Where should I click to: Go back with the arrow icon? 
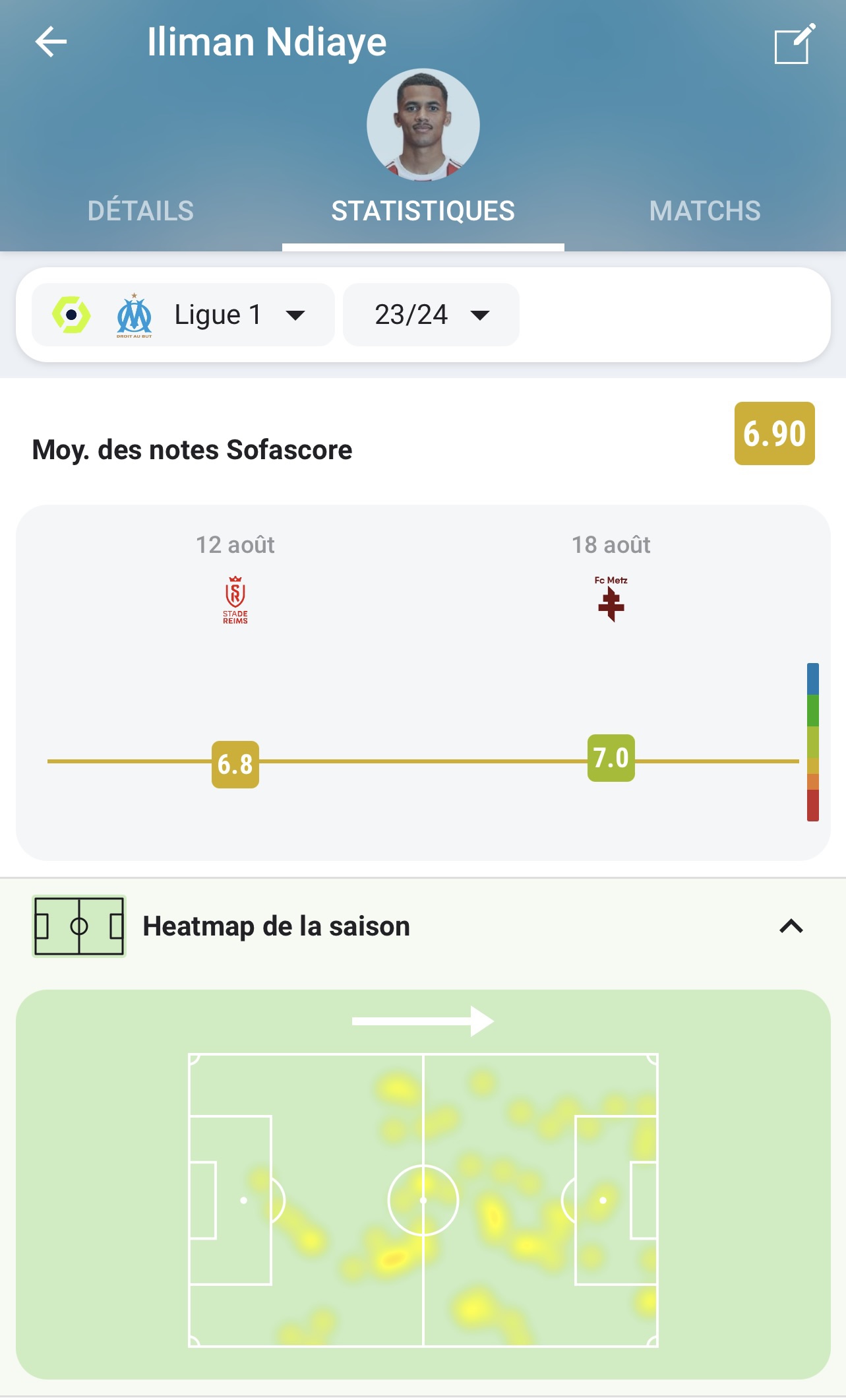(51, 42)
